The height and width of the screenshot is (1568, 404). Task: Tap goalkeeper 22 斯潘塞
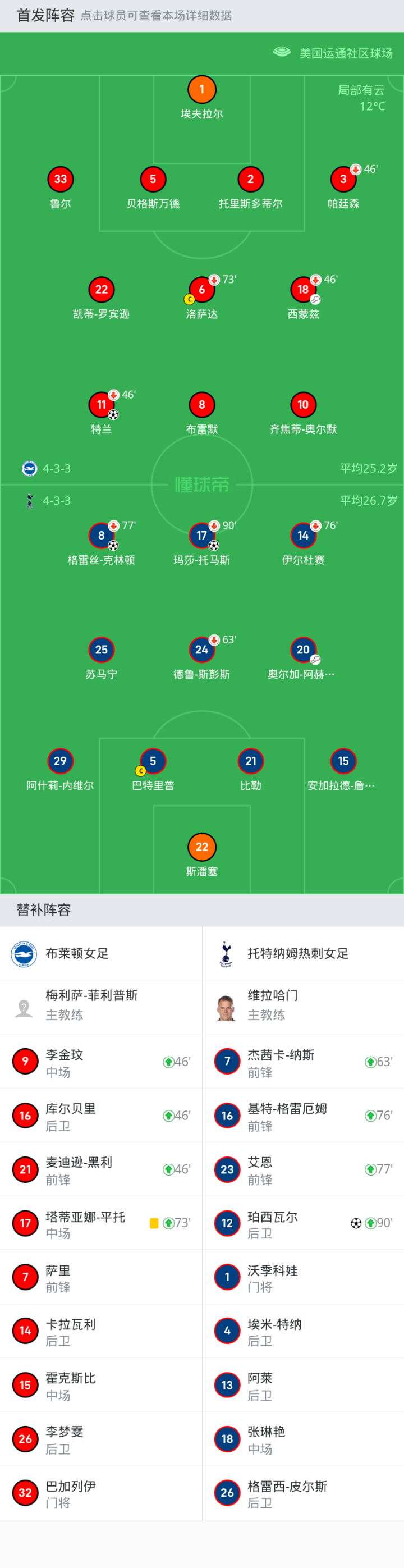point(201,847)
